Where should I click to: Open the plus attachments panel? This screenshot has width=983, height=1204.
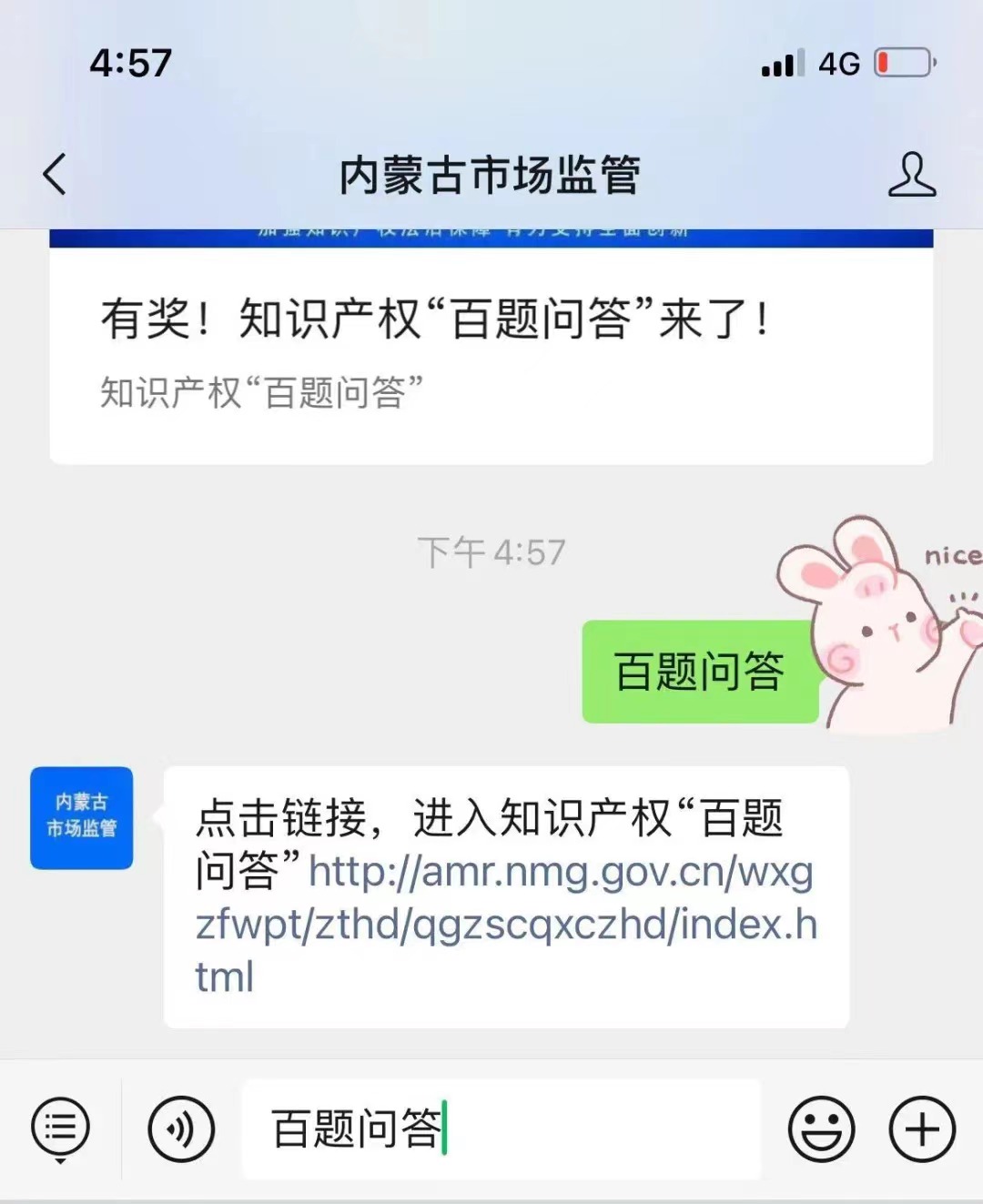point(921,1129)
